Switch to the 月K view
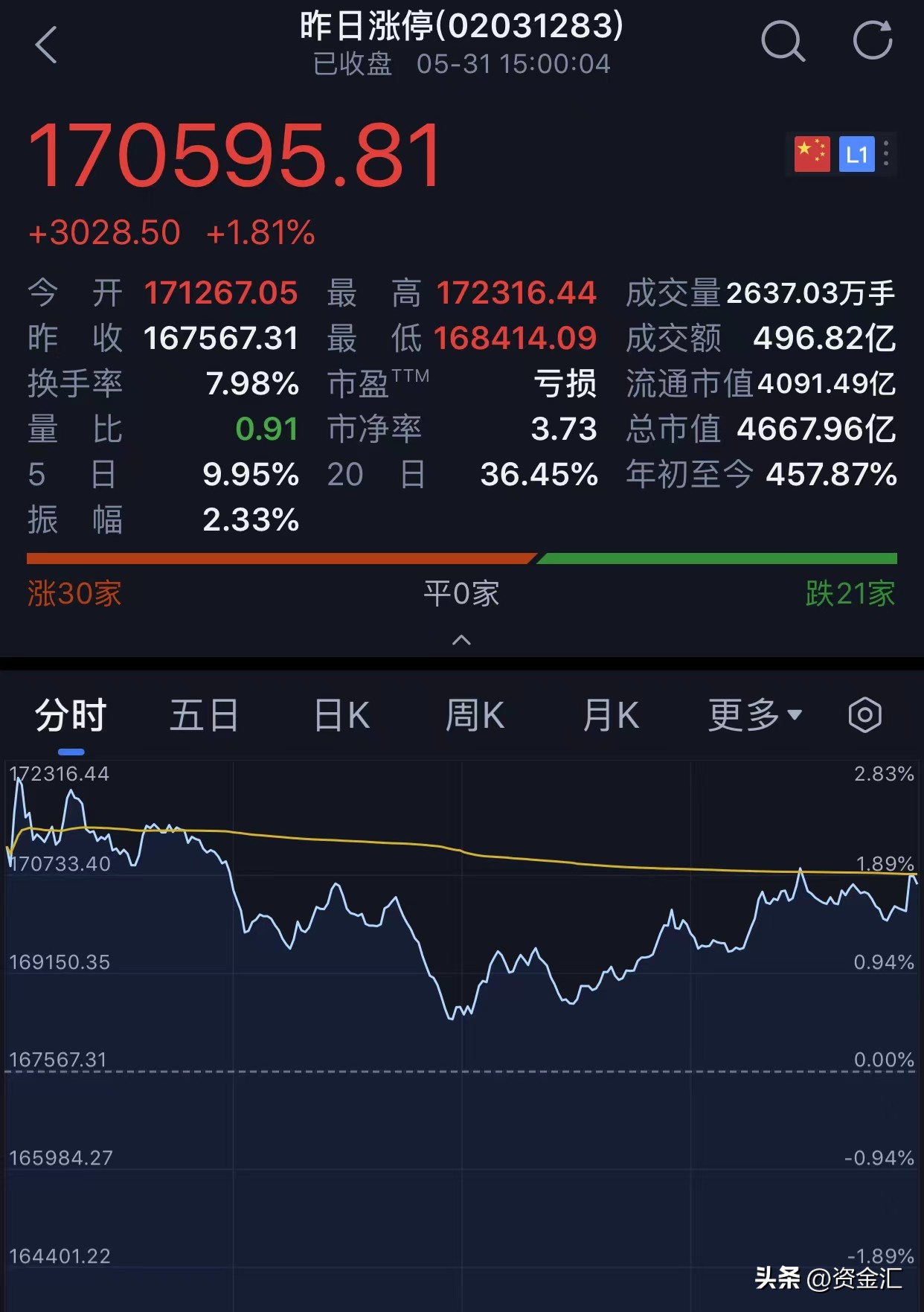Image resolution: width=924 pixels, height=1312 pixels. 611,714
